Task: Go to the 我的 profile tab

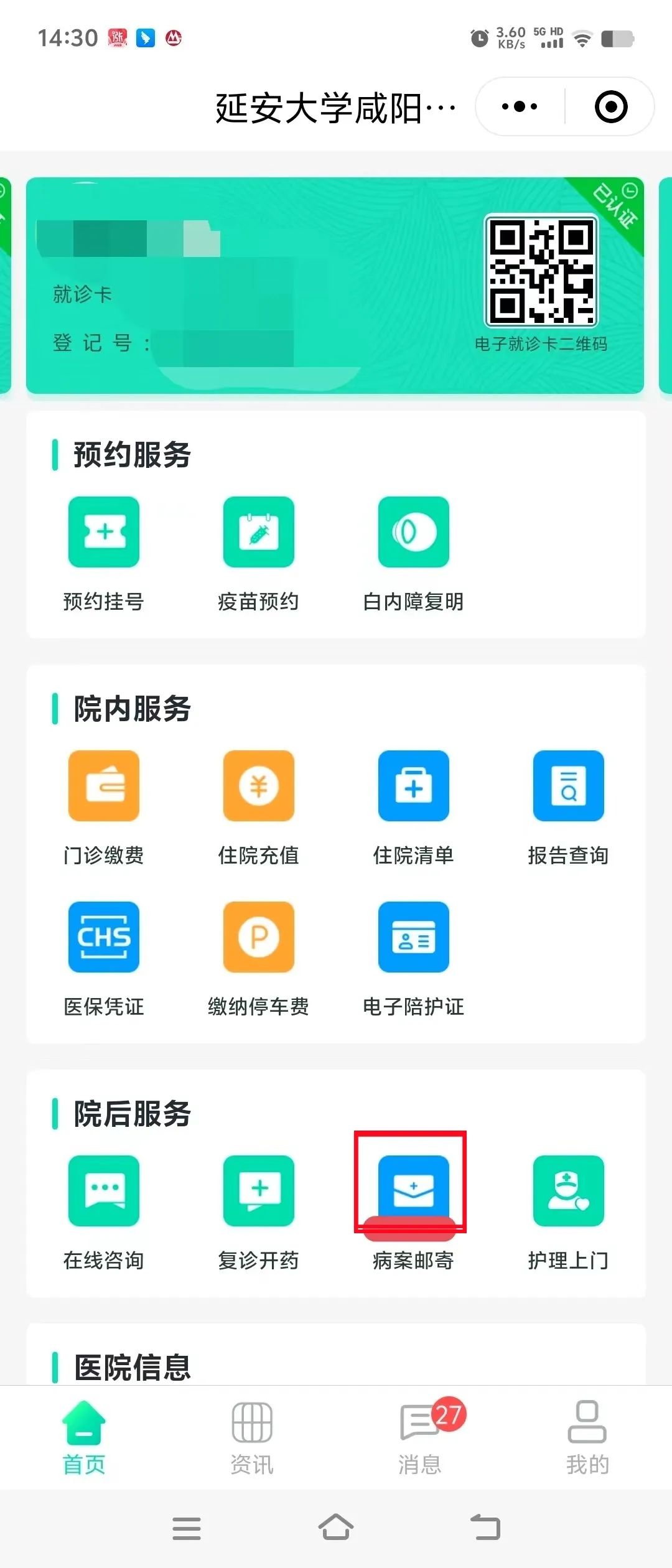Action: coord(587,1437)
